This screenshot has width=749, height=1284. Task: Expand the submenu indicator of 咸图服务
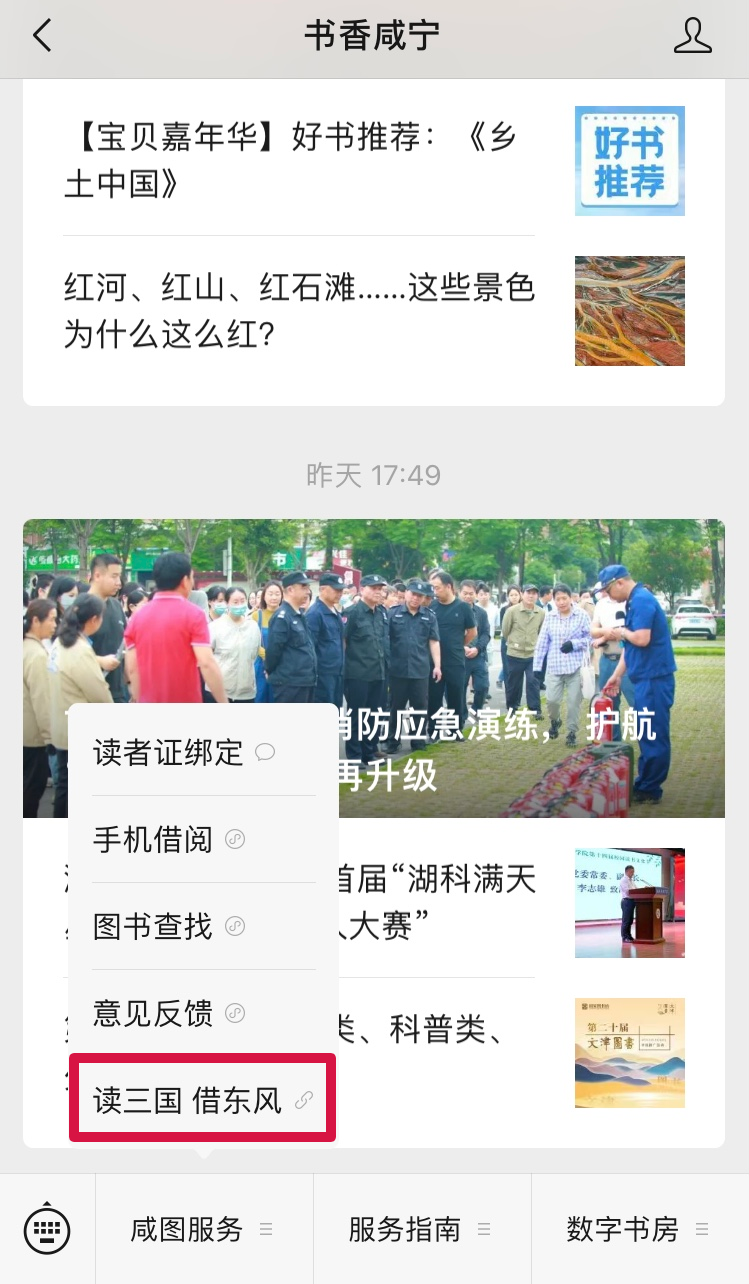click(x=264, y=1231)
